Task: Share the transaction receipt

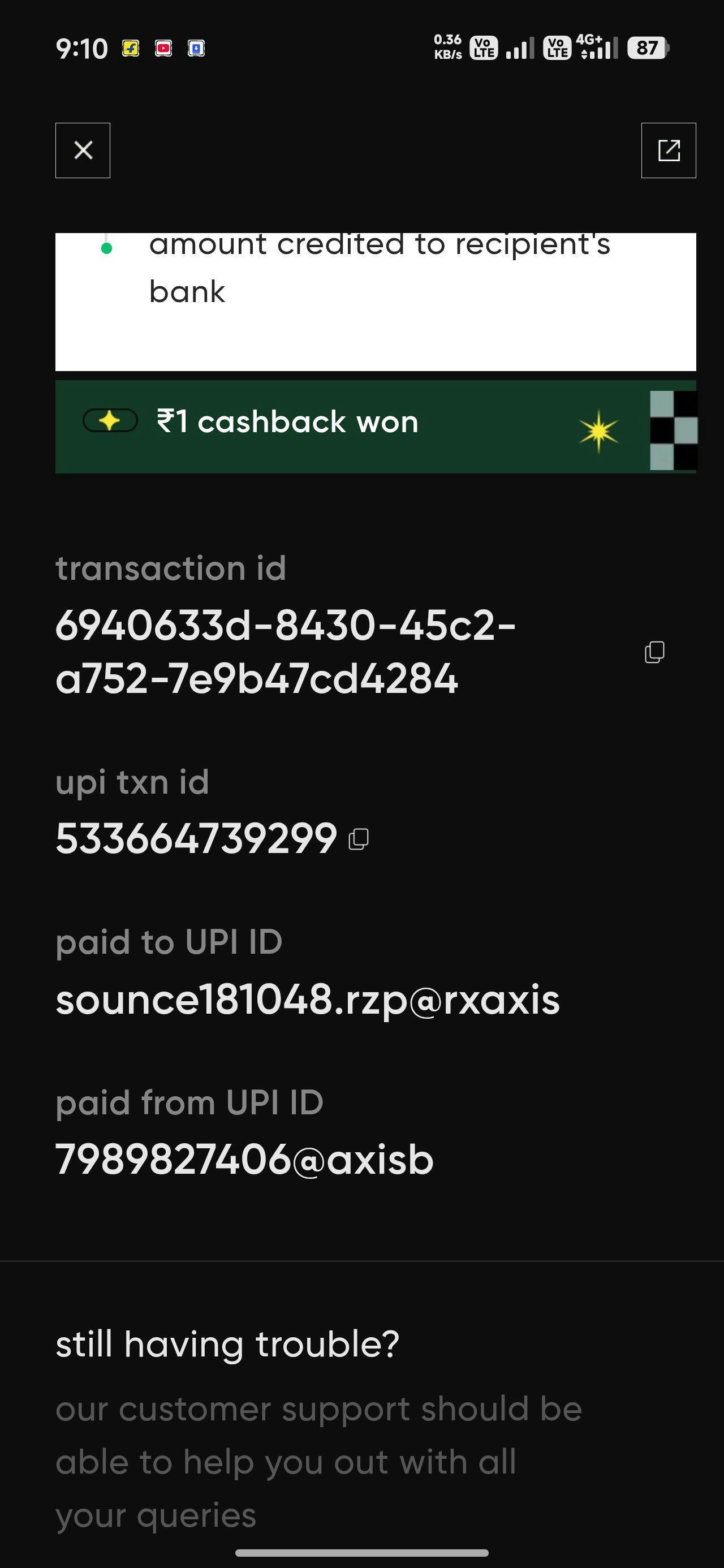Action: coord(668,150)
